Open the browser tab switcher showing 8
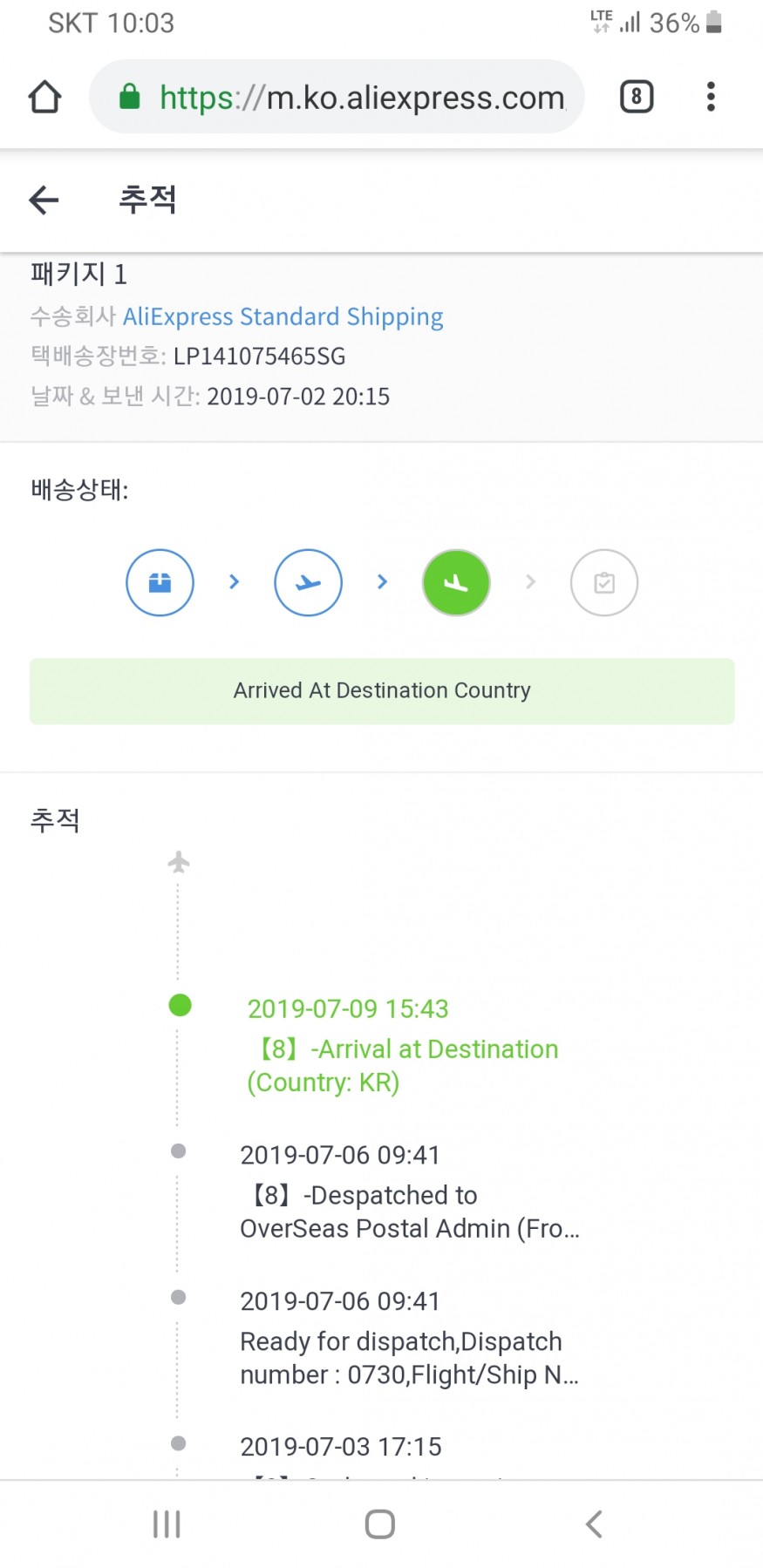Viewport: 763px width, 1568px height. [637, 97]
